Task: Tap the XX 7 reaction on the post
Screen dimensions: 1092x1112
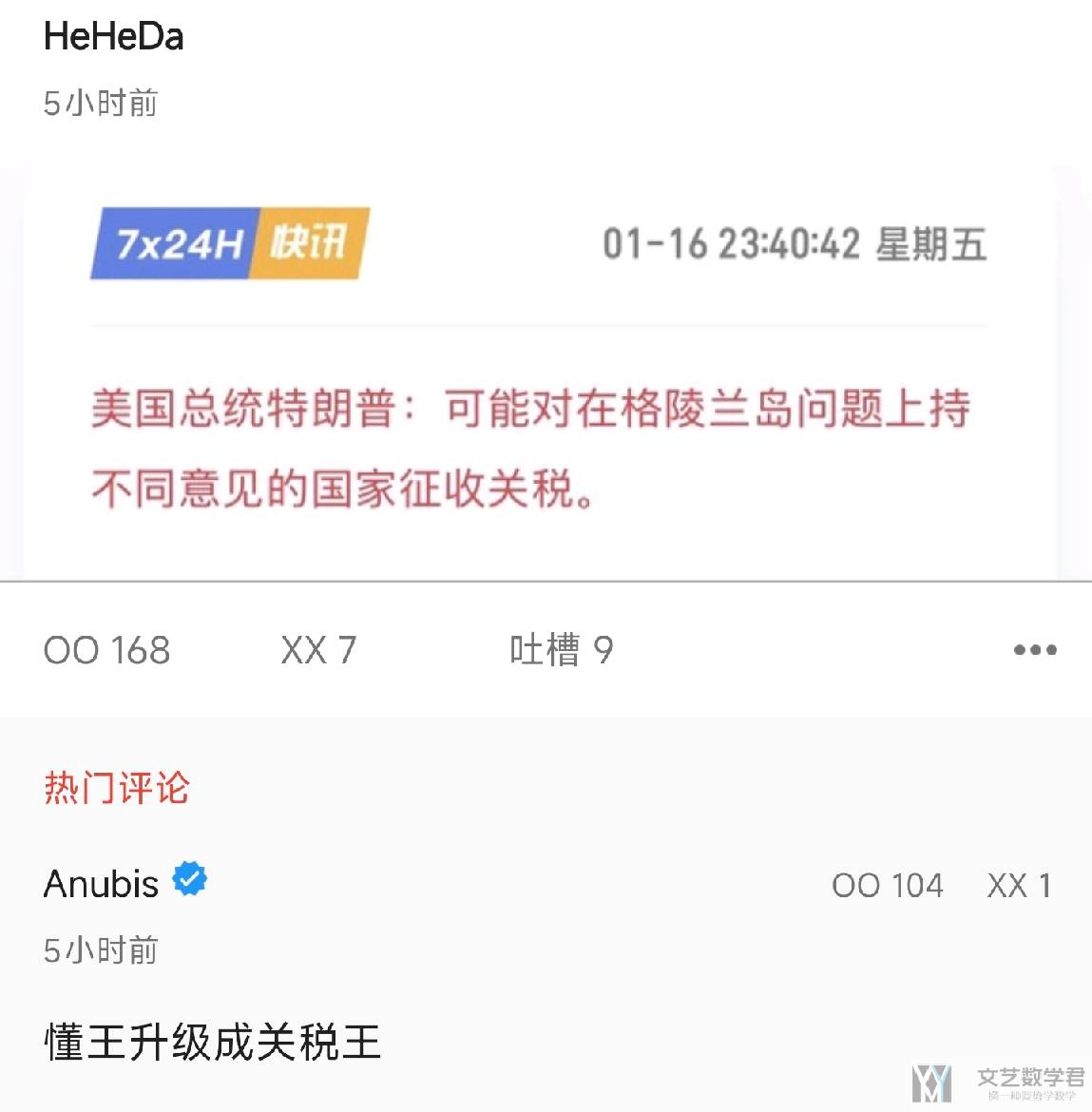Action: coord(318,651)
